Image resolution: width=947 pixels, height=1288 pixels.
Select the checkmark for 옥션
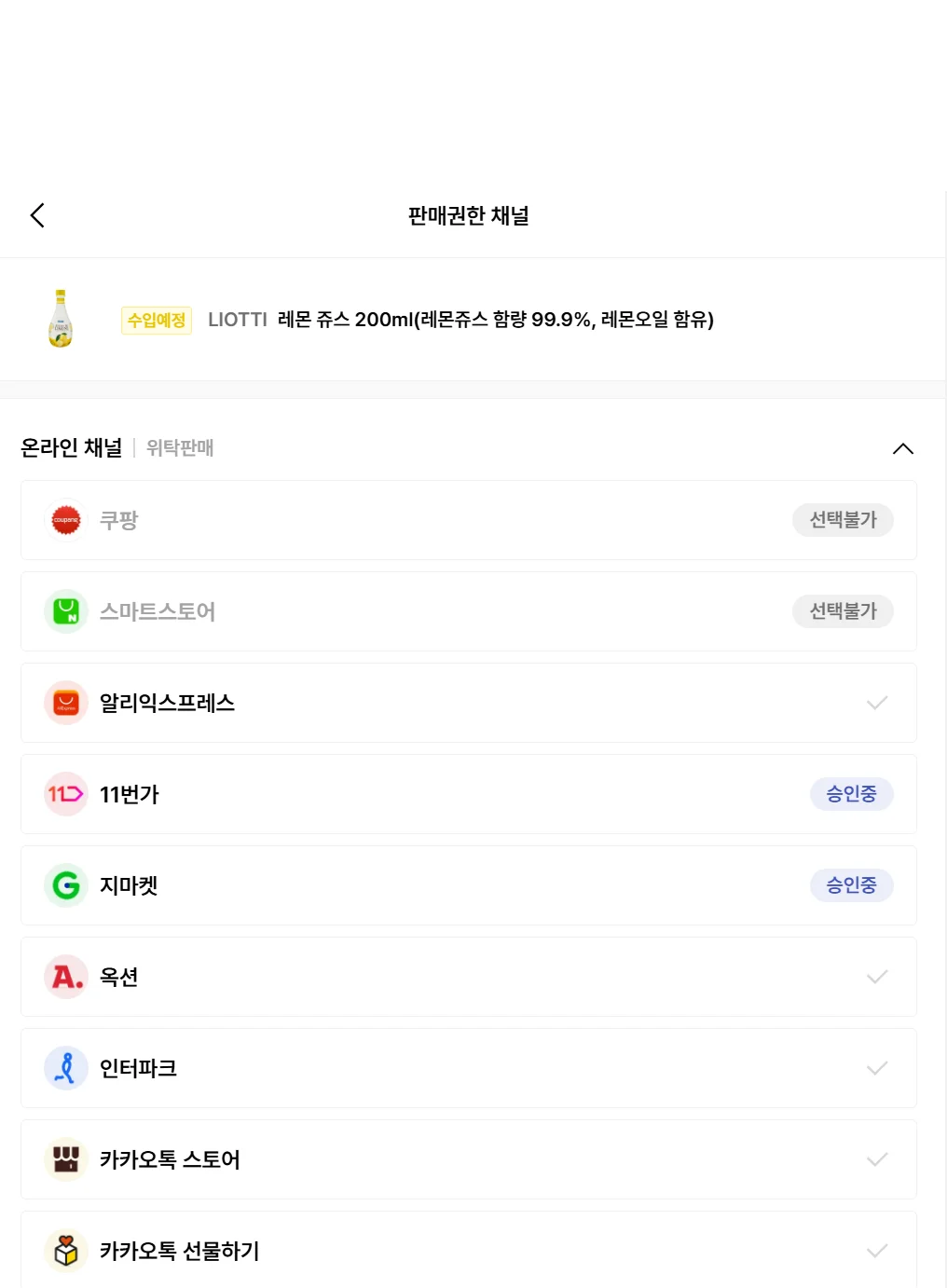876,977
